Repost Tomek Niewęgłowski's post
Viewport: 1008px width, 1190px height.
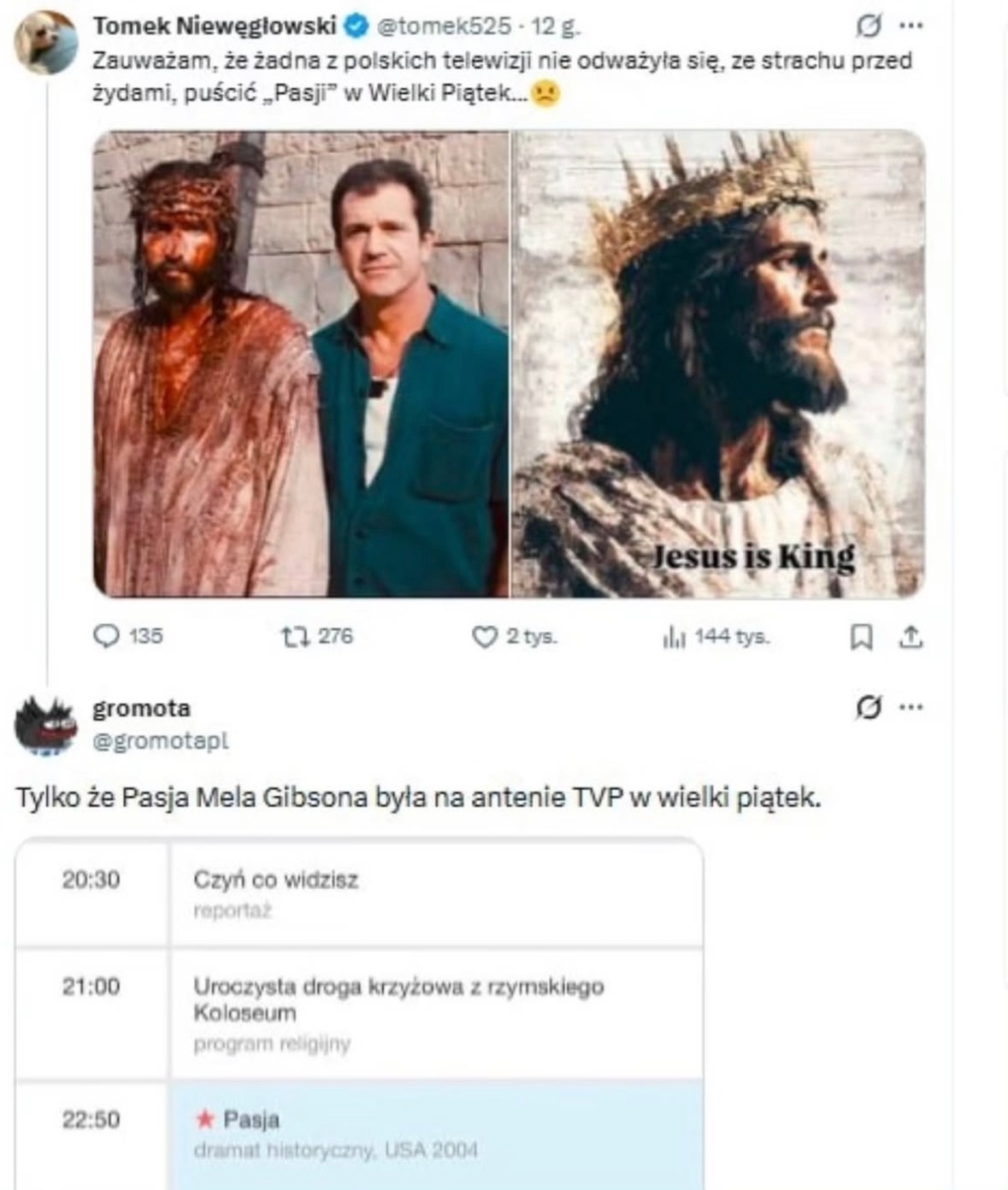click(x=296, y=636)
